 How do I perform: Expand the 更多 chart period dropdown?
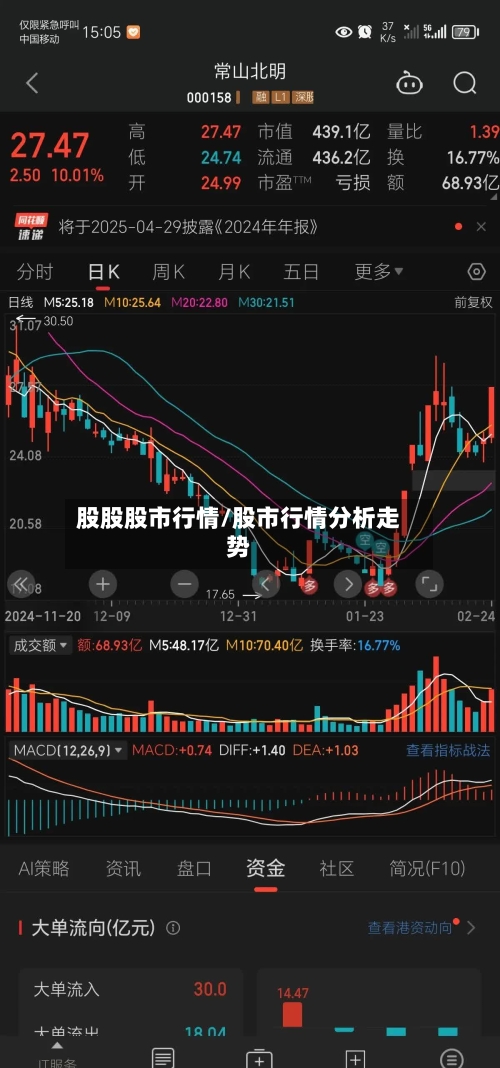point(379,272)
